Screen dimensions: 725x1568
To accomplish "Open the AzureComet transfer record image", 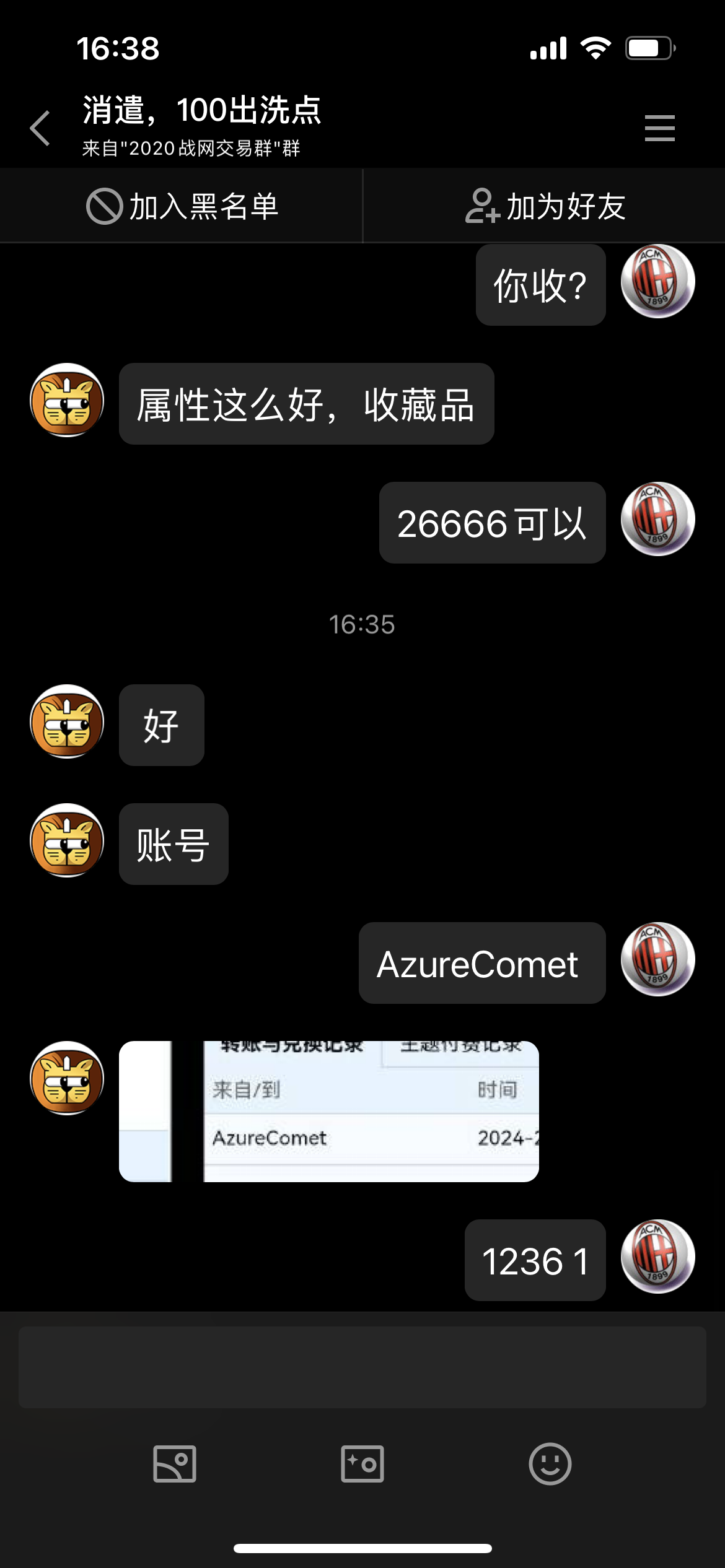I will (328, 1112).
